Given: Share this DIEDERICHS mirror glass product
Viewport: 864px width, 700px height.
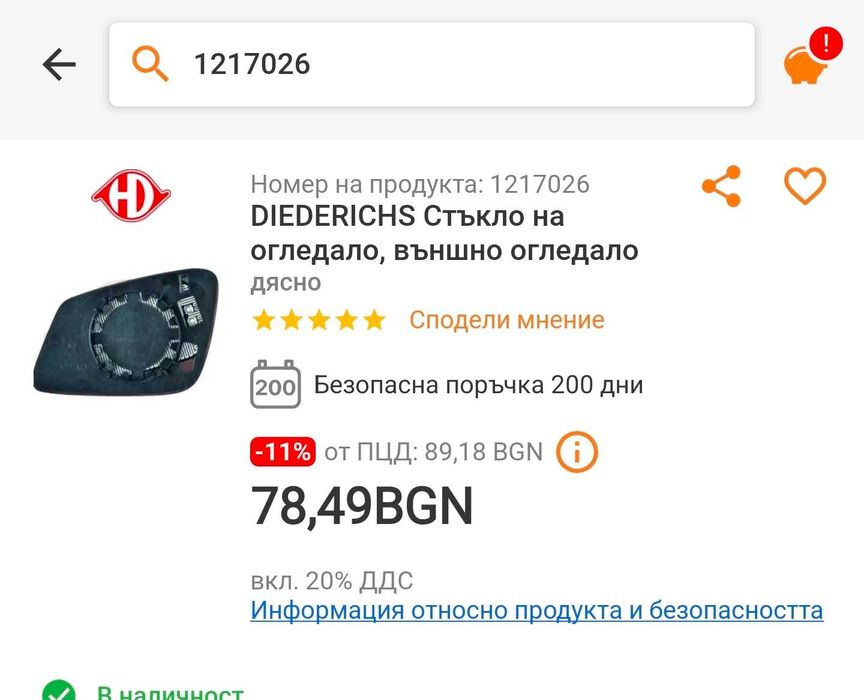Looking at the screenshot, I should [721, 187].
